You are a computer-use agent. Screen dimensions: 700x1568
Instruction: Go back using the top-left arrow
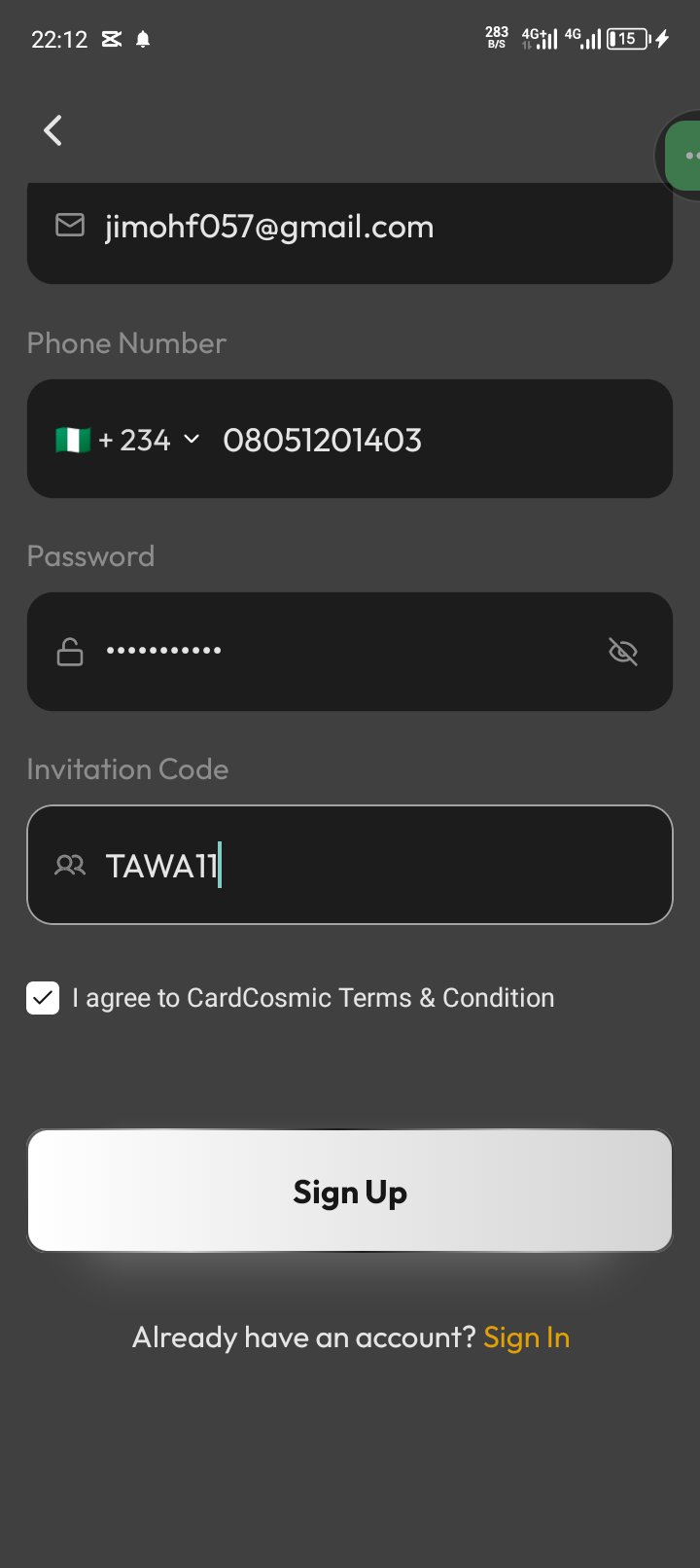53,130
